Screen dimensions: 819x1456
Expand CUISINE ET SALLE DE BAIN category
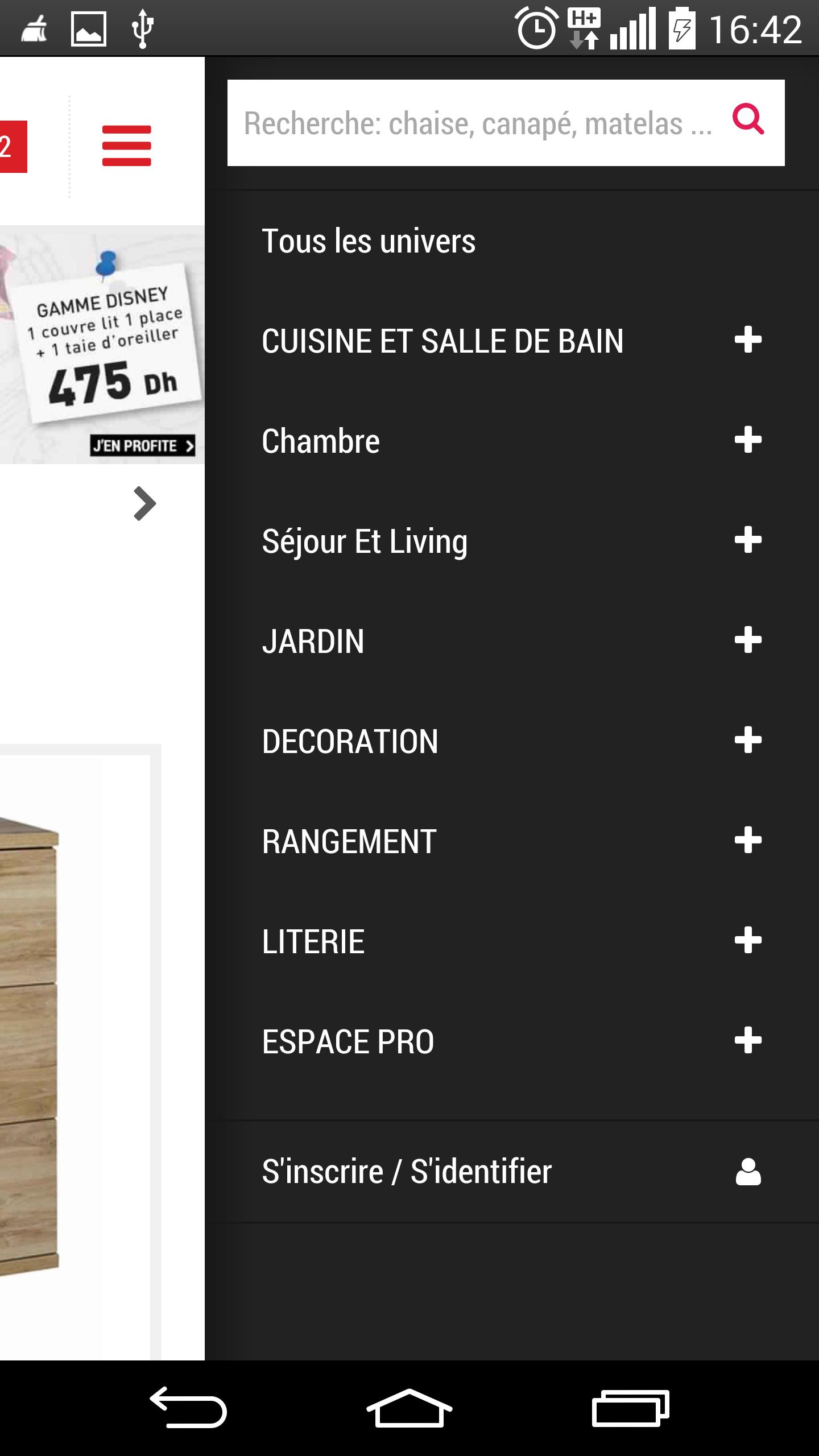pos(748,340)
